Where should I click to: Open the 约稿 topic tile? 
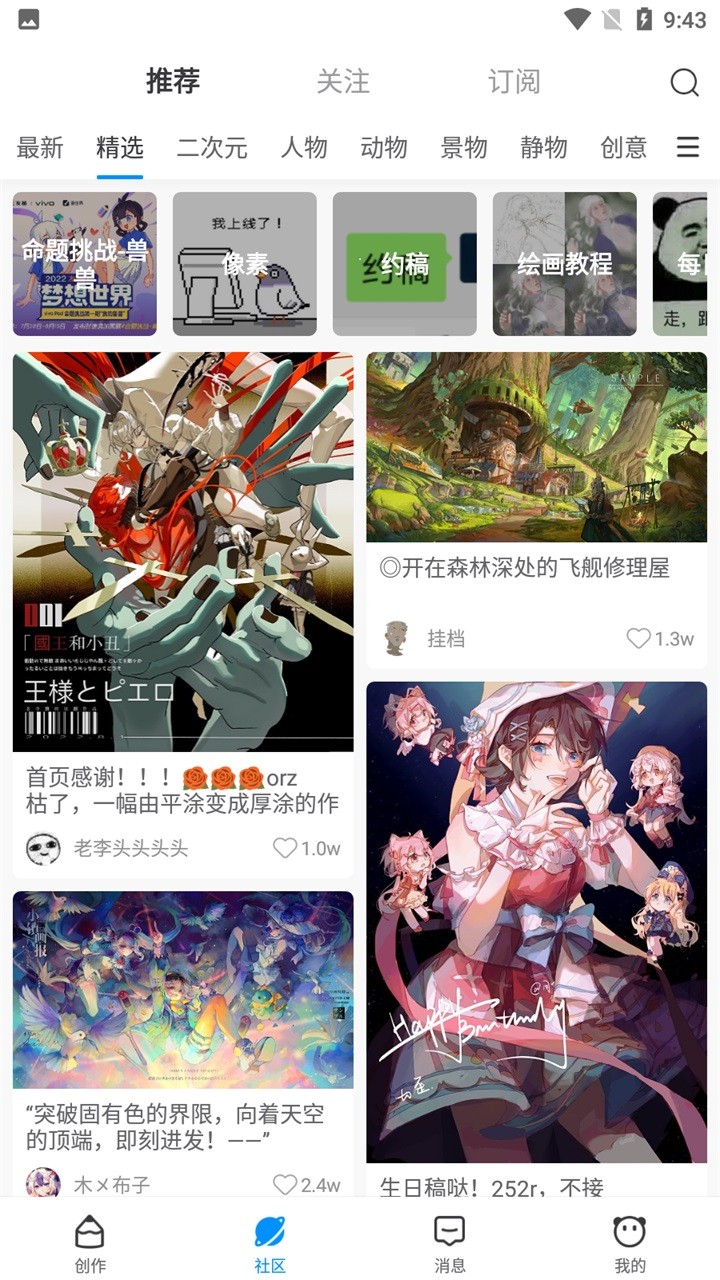(x=405, y=264)
